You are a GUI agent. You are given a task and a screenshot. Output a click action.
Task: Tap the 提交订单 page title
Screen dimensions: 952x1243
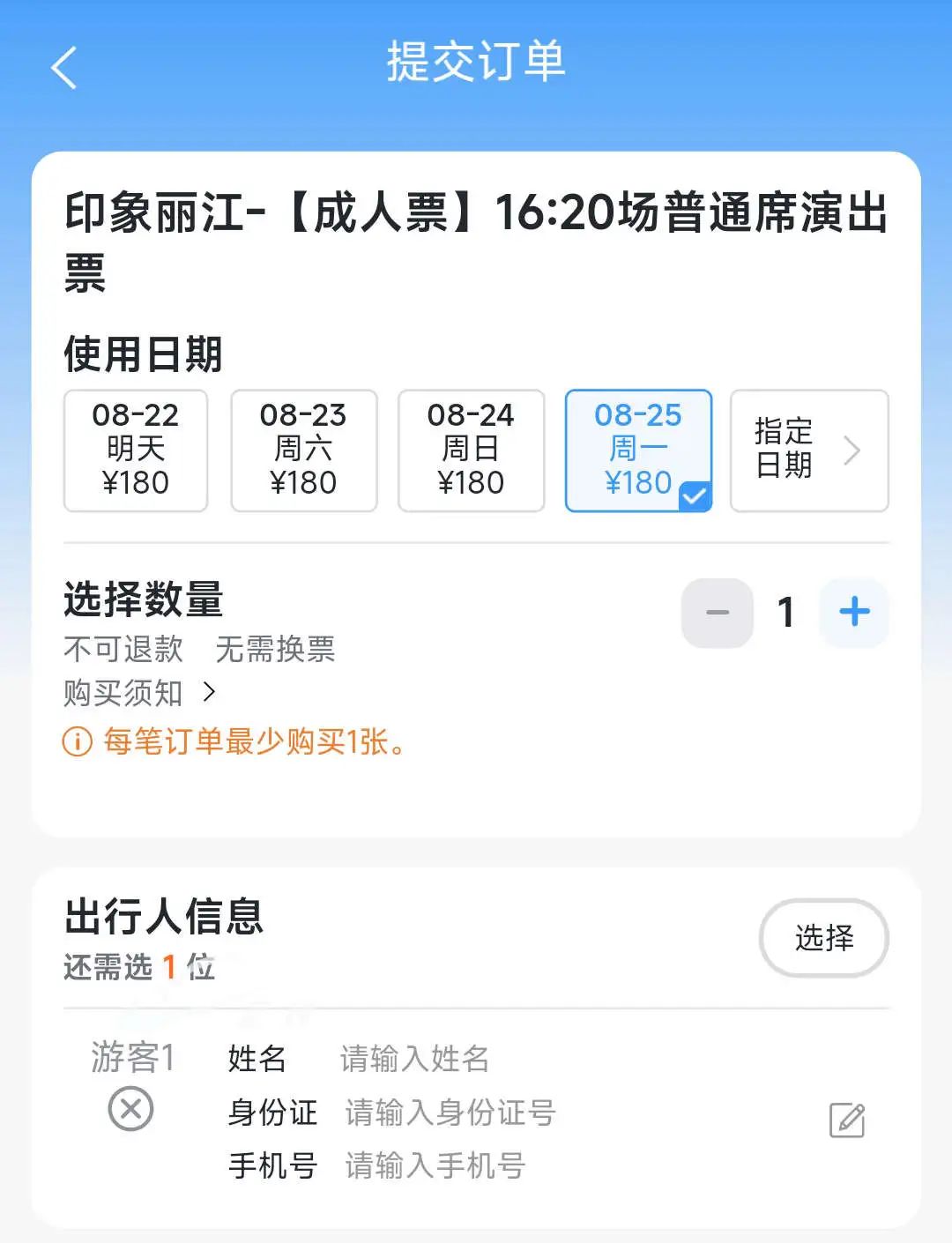point(476,63)
